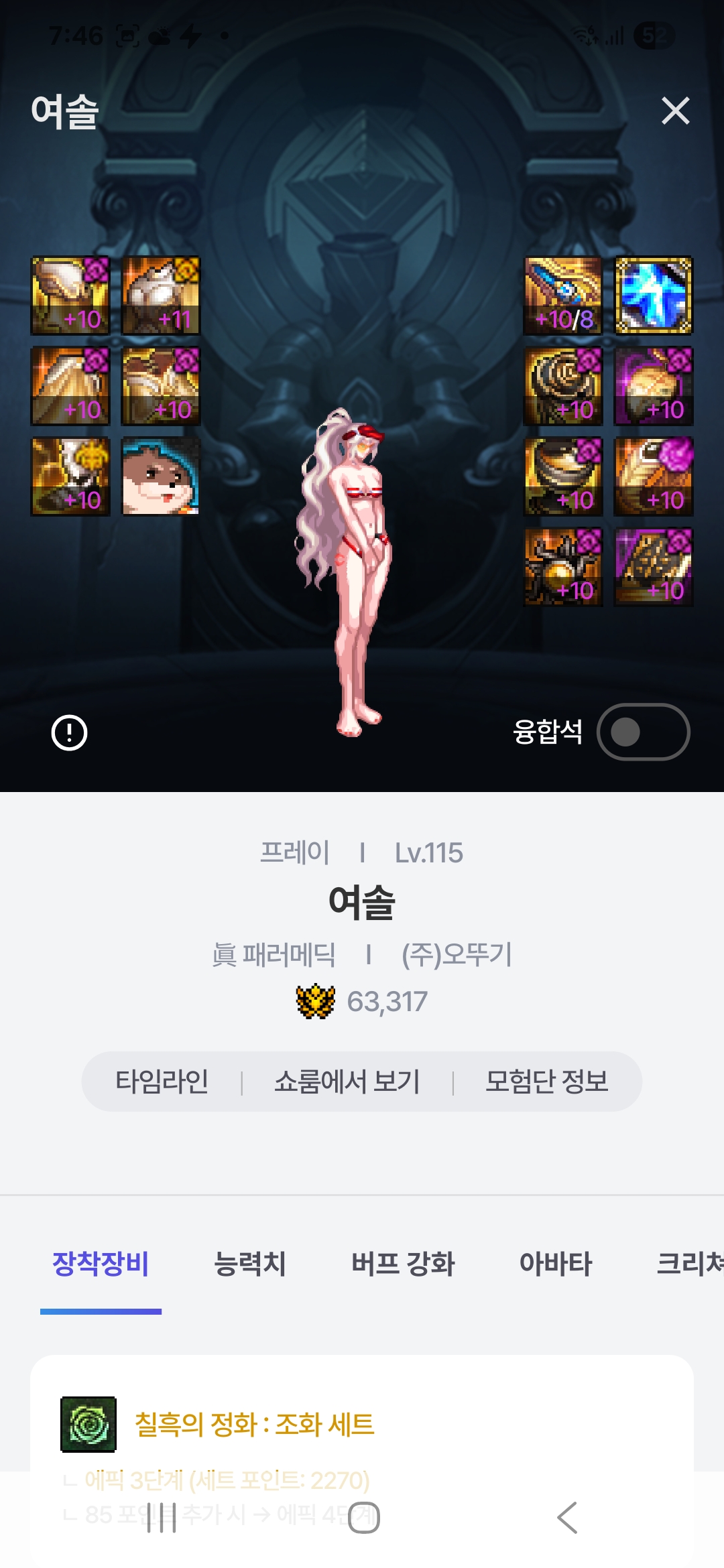The image size is (724, 1568).
Task: Open the system recent apps button
Action: (162, 1518)
